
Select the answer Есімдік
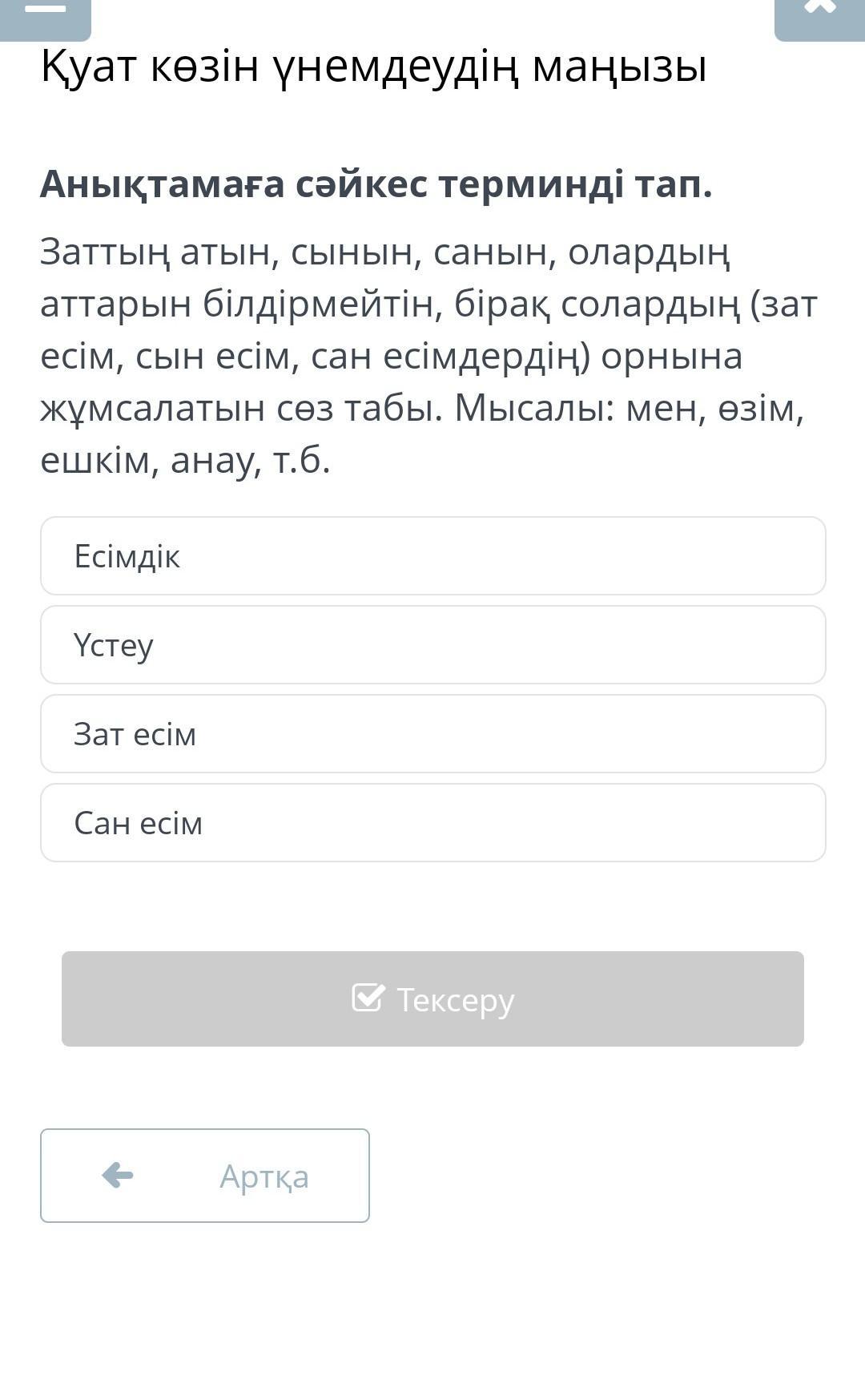[432, 555]
